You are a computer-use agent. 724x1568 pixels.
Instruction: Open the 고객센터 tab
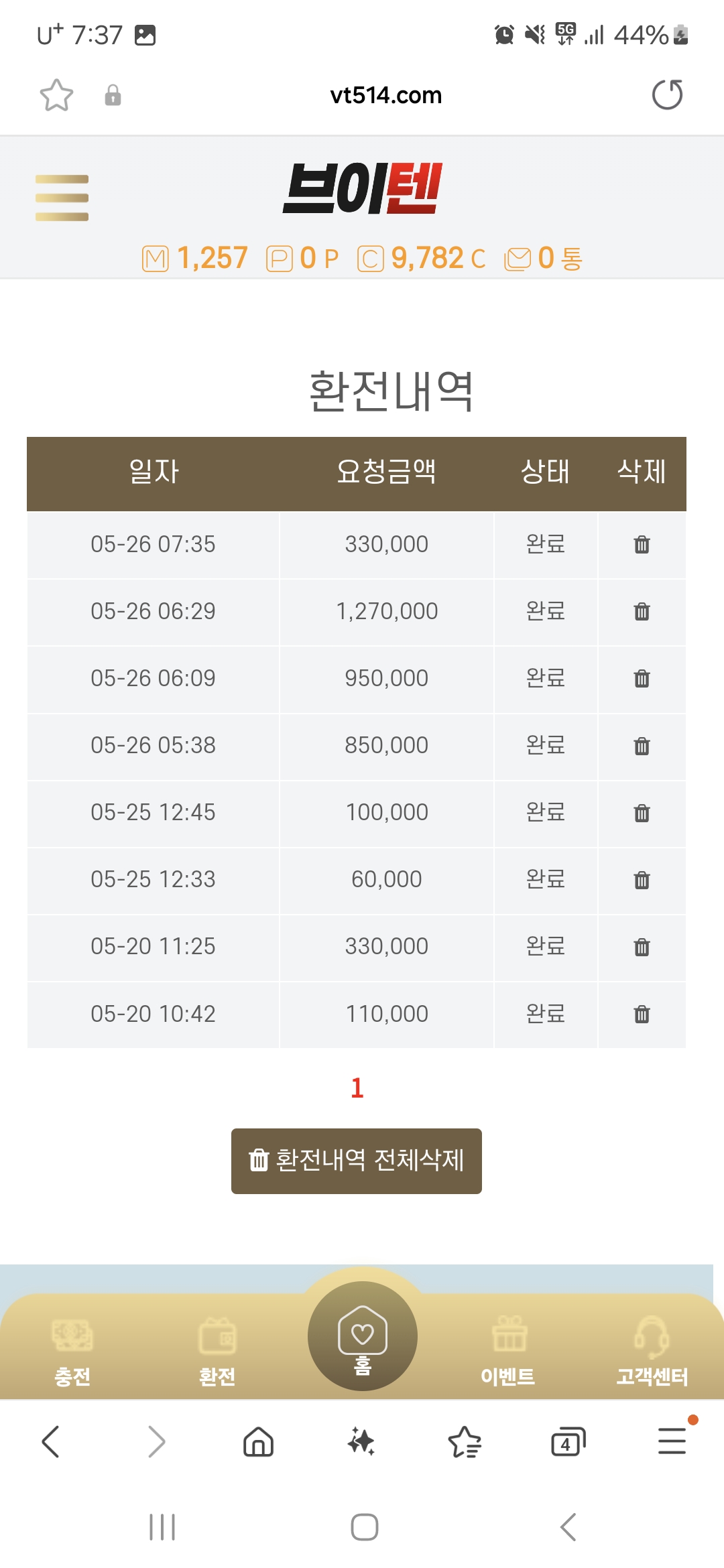pos(652,1352)
